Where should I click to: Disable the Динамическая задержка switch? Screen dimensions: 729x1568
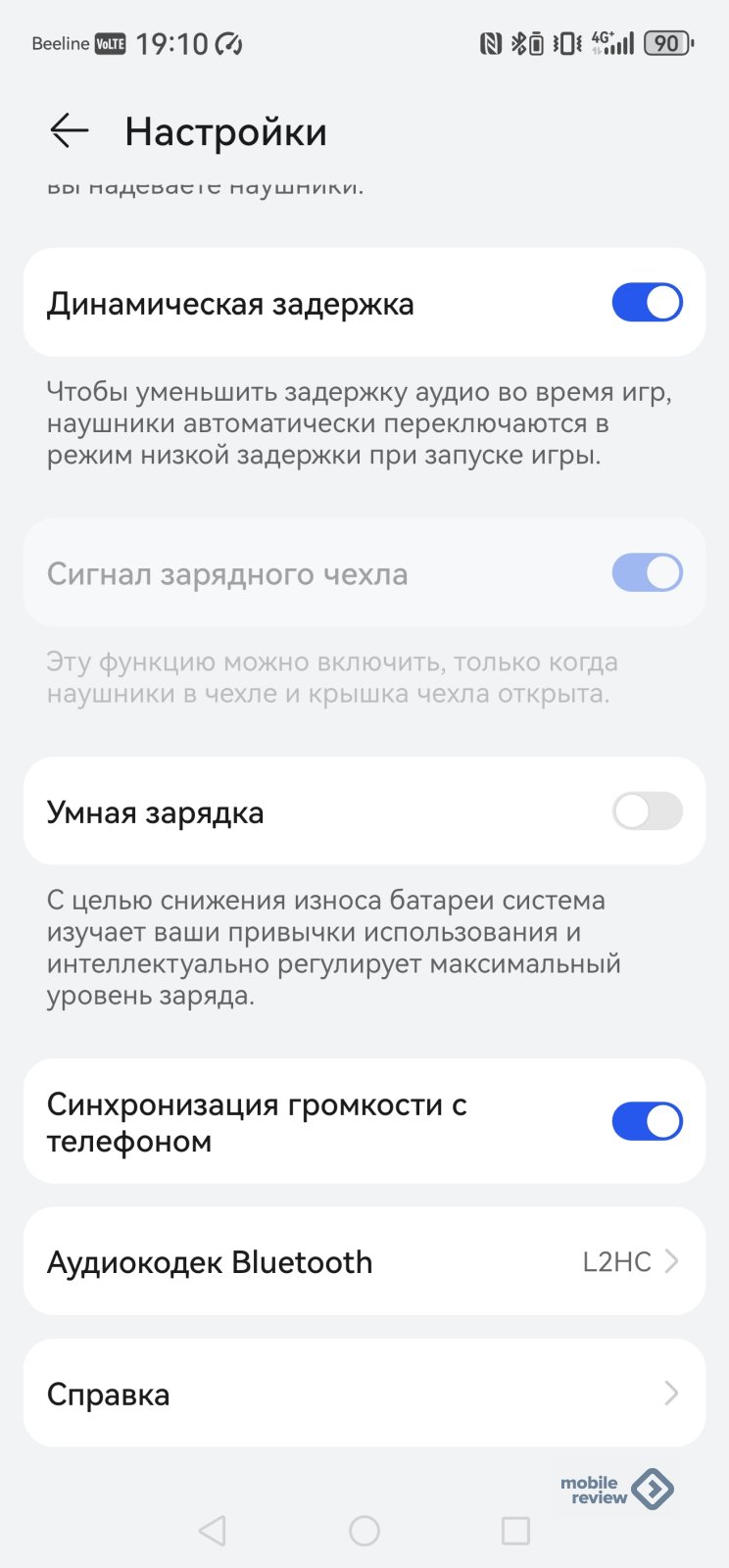(647, 303)
